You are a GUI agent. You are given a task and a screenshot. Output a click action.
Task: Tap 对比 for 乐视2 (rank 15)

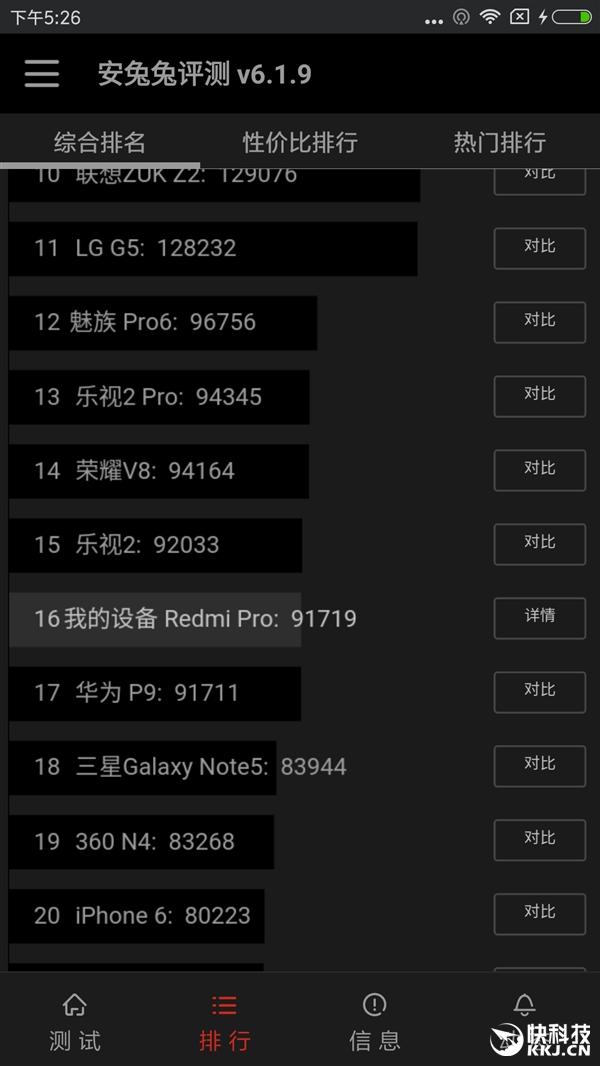(x=539, y=544)
